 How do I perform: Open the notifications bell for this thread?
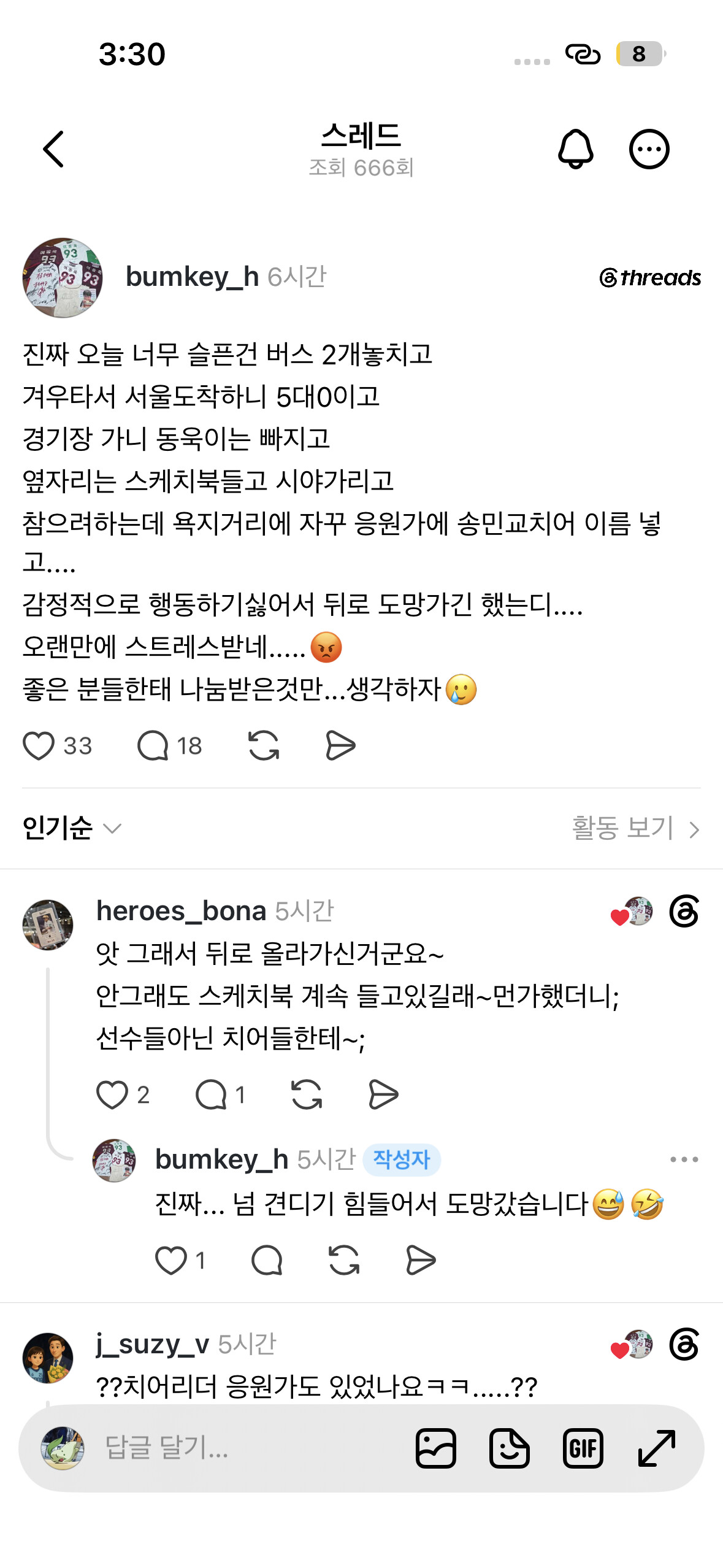pos(575,149)
